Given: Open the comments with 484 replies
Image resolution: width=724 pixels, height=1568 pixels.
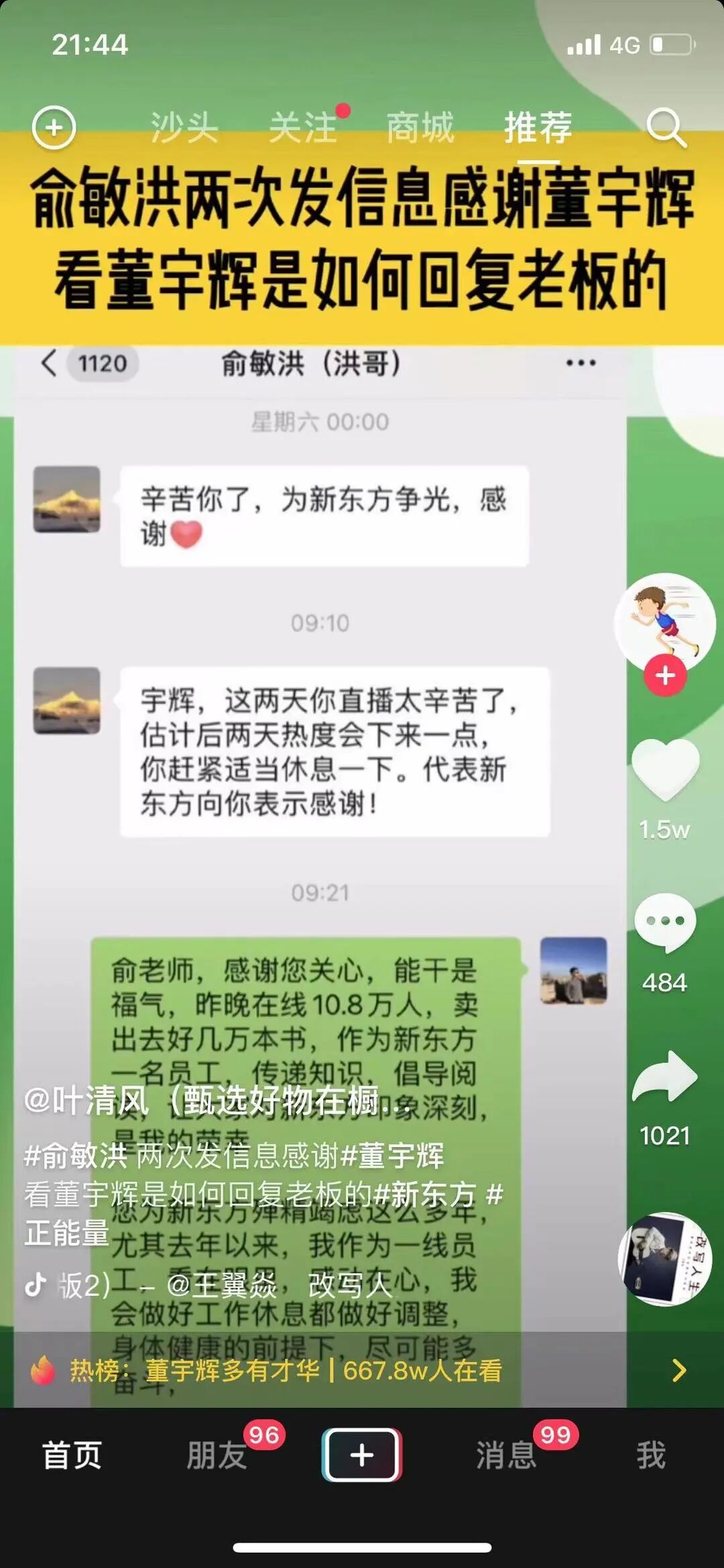Looking at the screenshot, I should click(x=665, y=923).
